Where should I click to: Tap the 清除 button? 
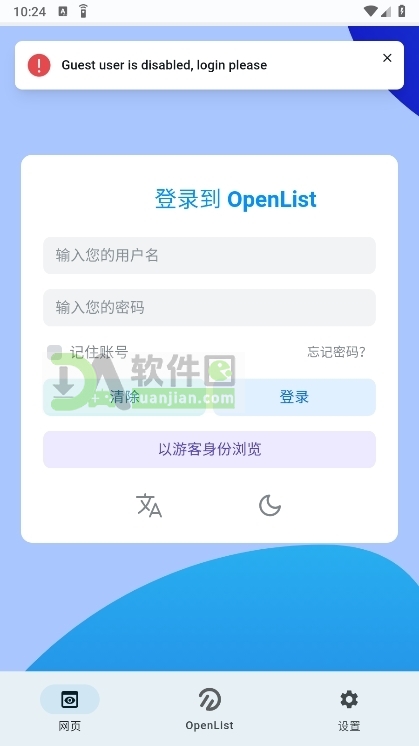click(125, 397)
